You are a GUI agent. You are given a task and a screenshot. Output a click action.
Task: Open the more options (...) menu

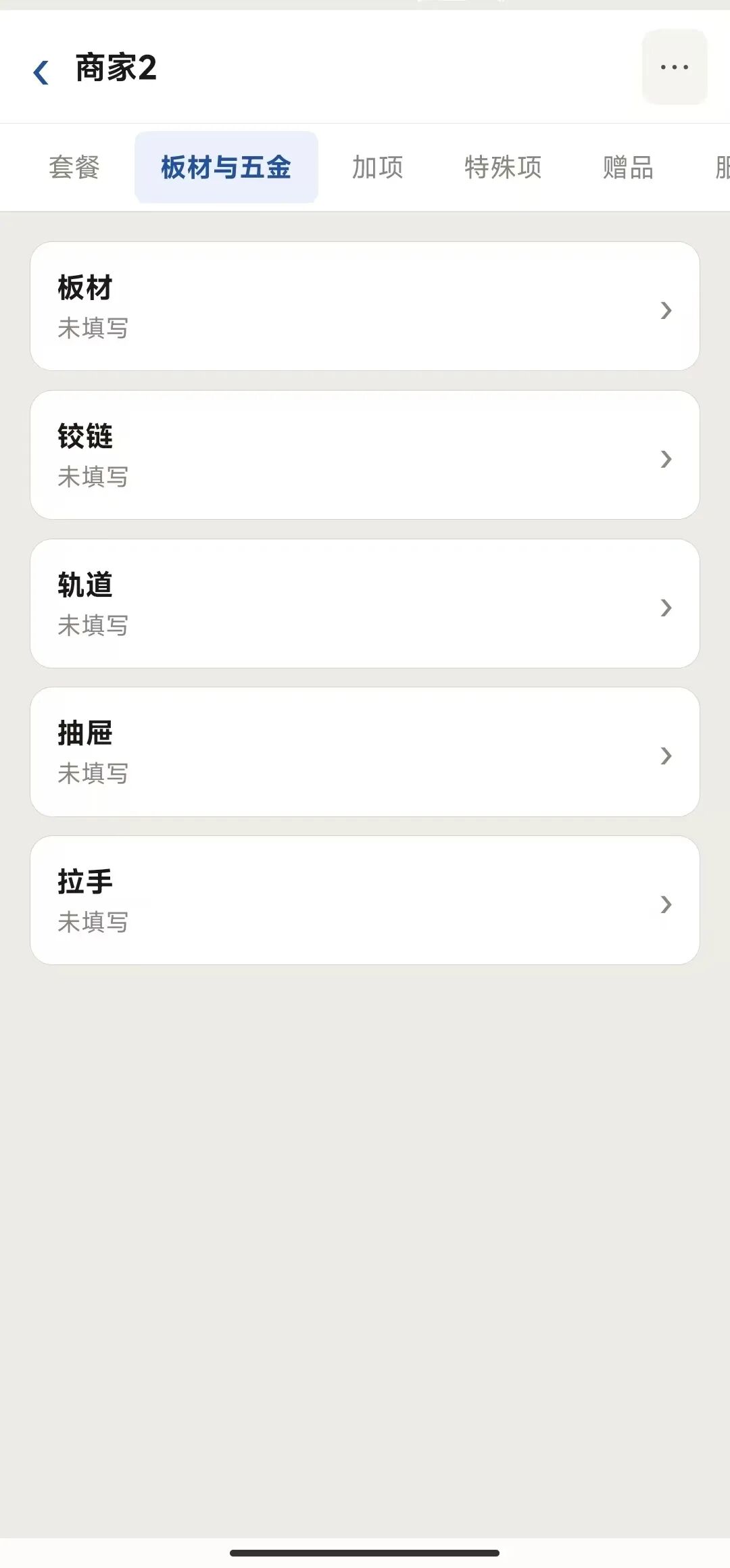click(x=675, y=66)
